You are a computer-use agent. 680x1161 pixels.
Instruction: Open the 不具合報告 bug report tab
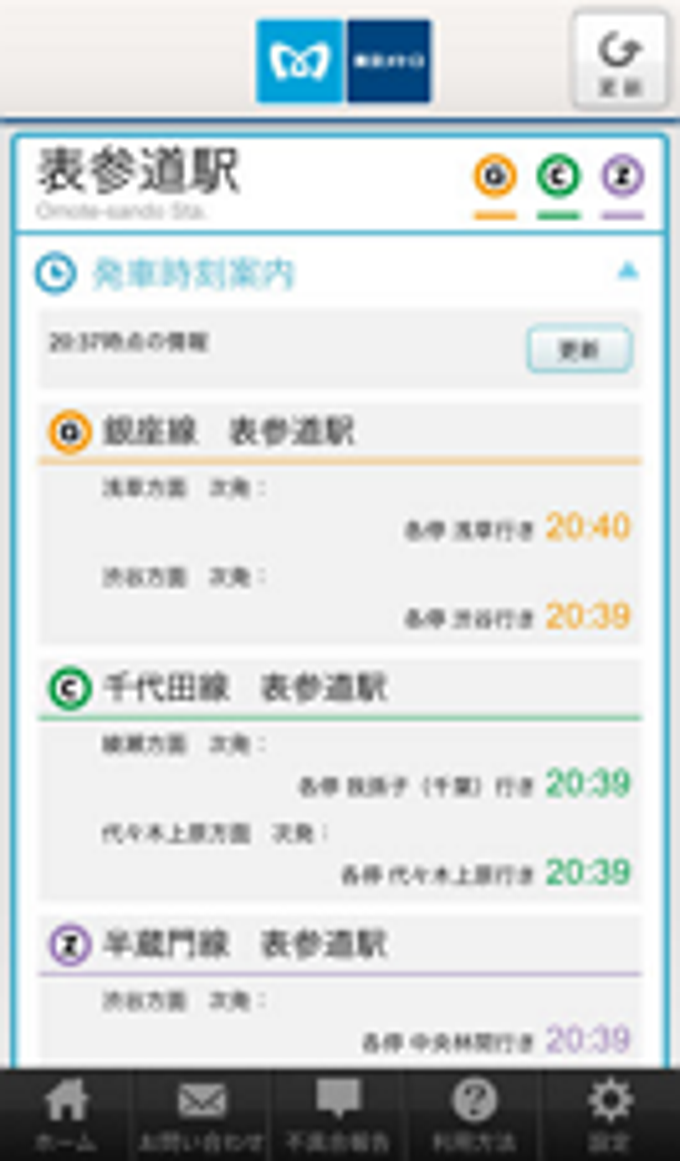(338, 1115)
